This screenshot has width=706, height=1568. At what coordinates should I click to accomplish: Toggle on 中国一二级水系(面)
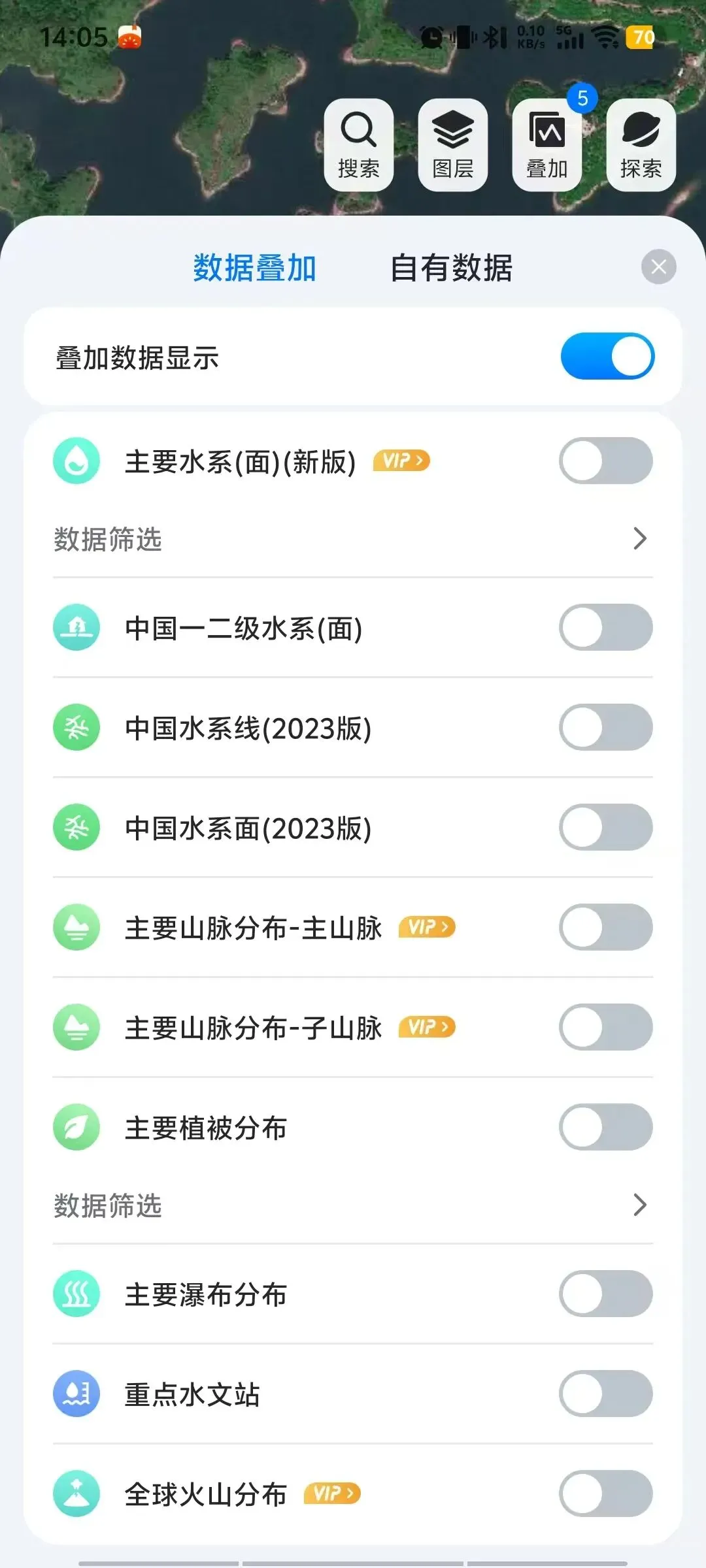[x=605, y=627]
